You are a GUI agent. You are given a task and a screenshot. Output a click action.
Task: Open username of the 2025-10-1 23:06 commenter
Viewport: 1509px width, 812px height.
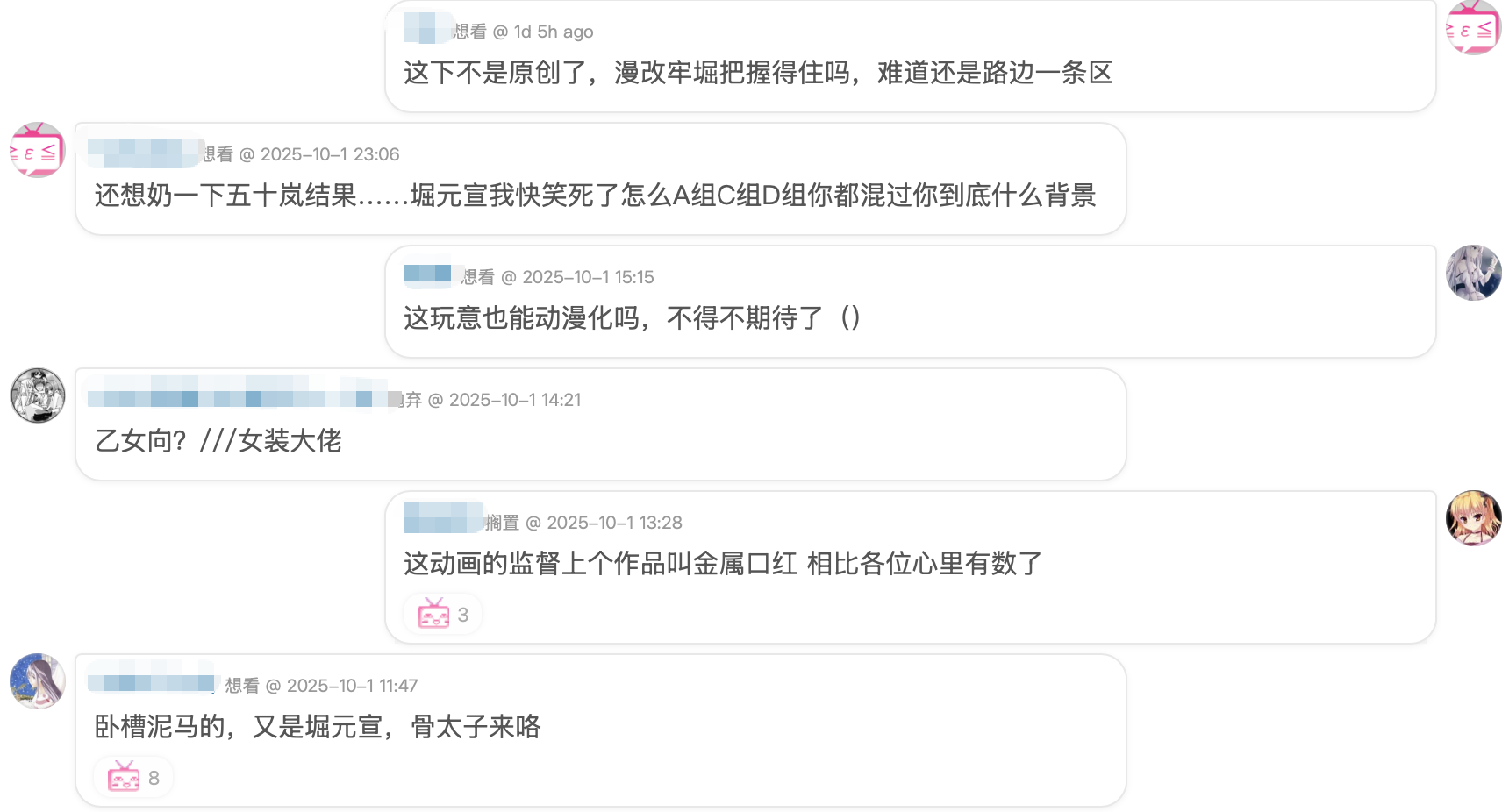(x=145, y=153)
